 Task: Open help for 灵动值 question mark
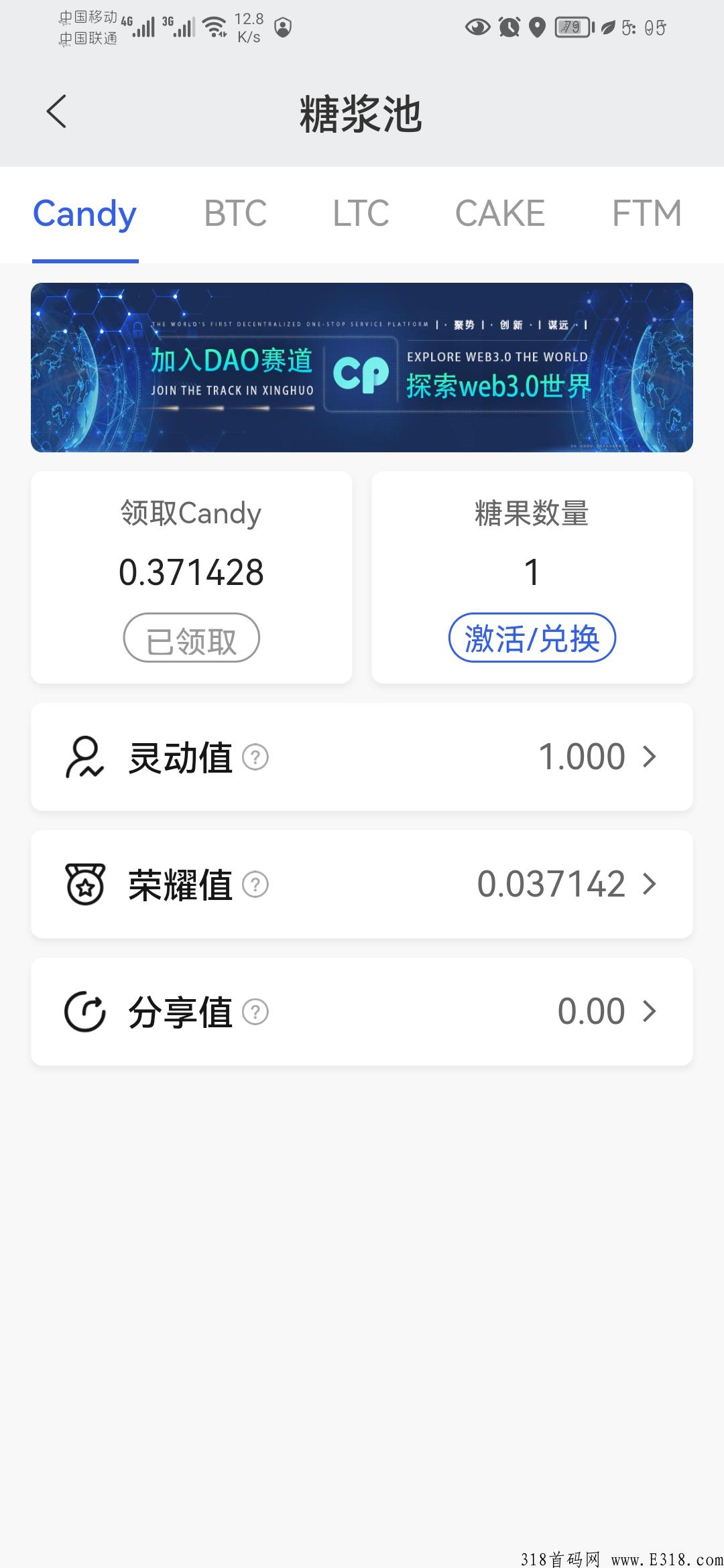[x=255, y=757]
